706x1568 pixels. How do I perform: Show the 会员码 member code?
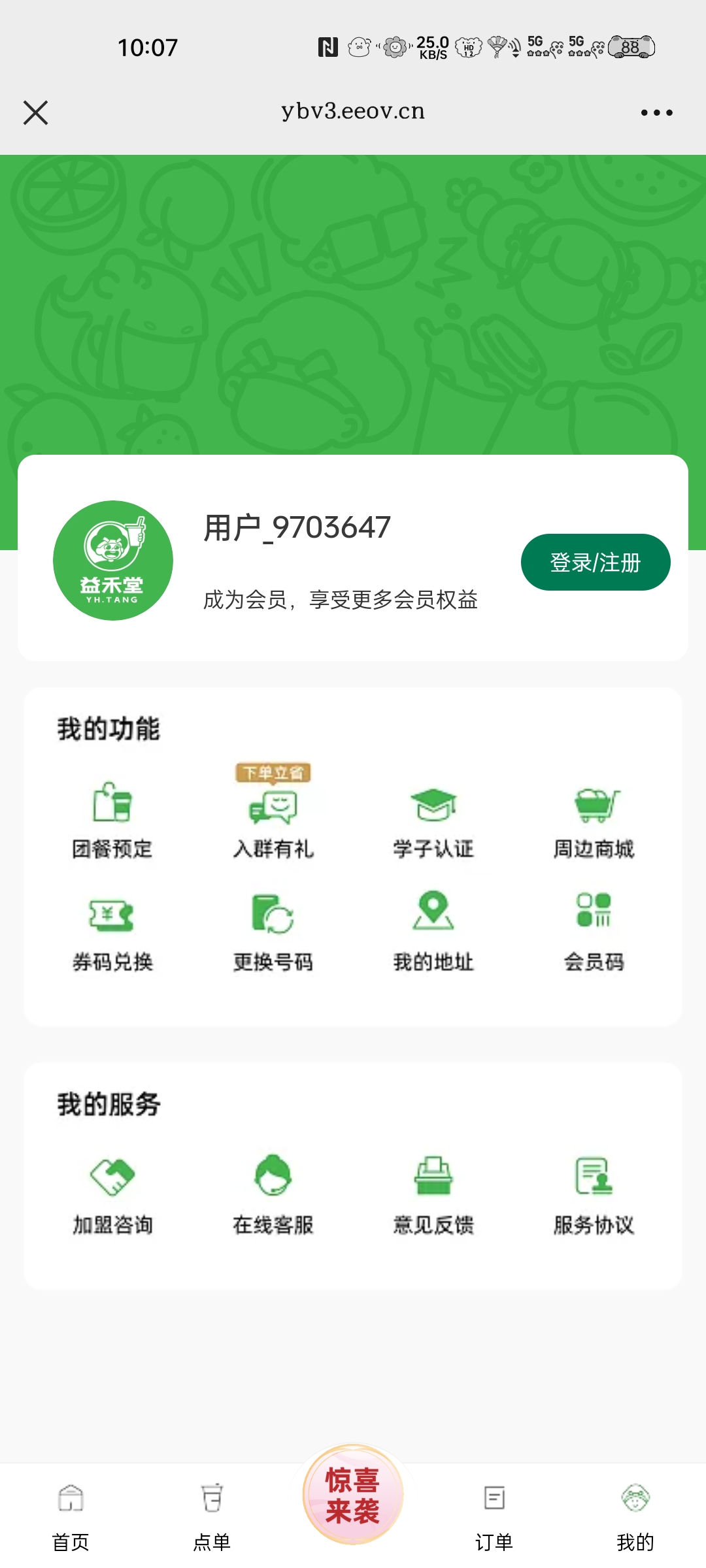click(594, 931)
